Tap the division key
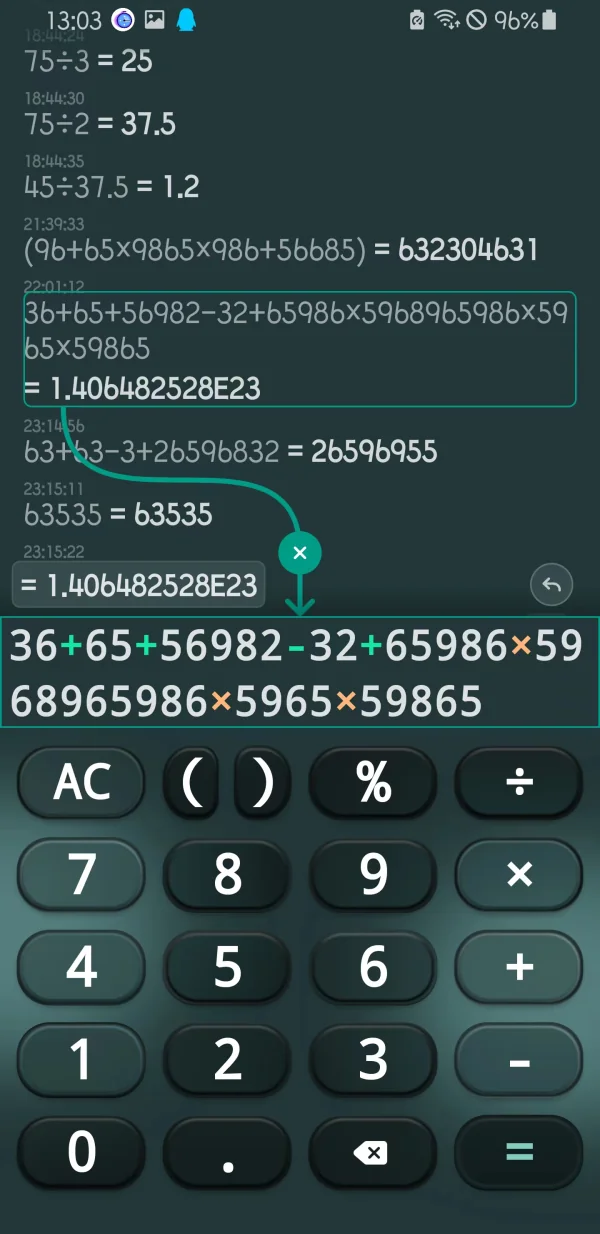 (519, 782)
